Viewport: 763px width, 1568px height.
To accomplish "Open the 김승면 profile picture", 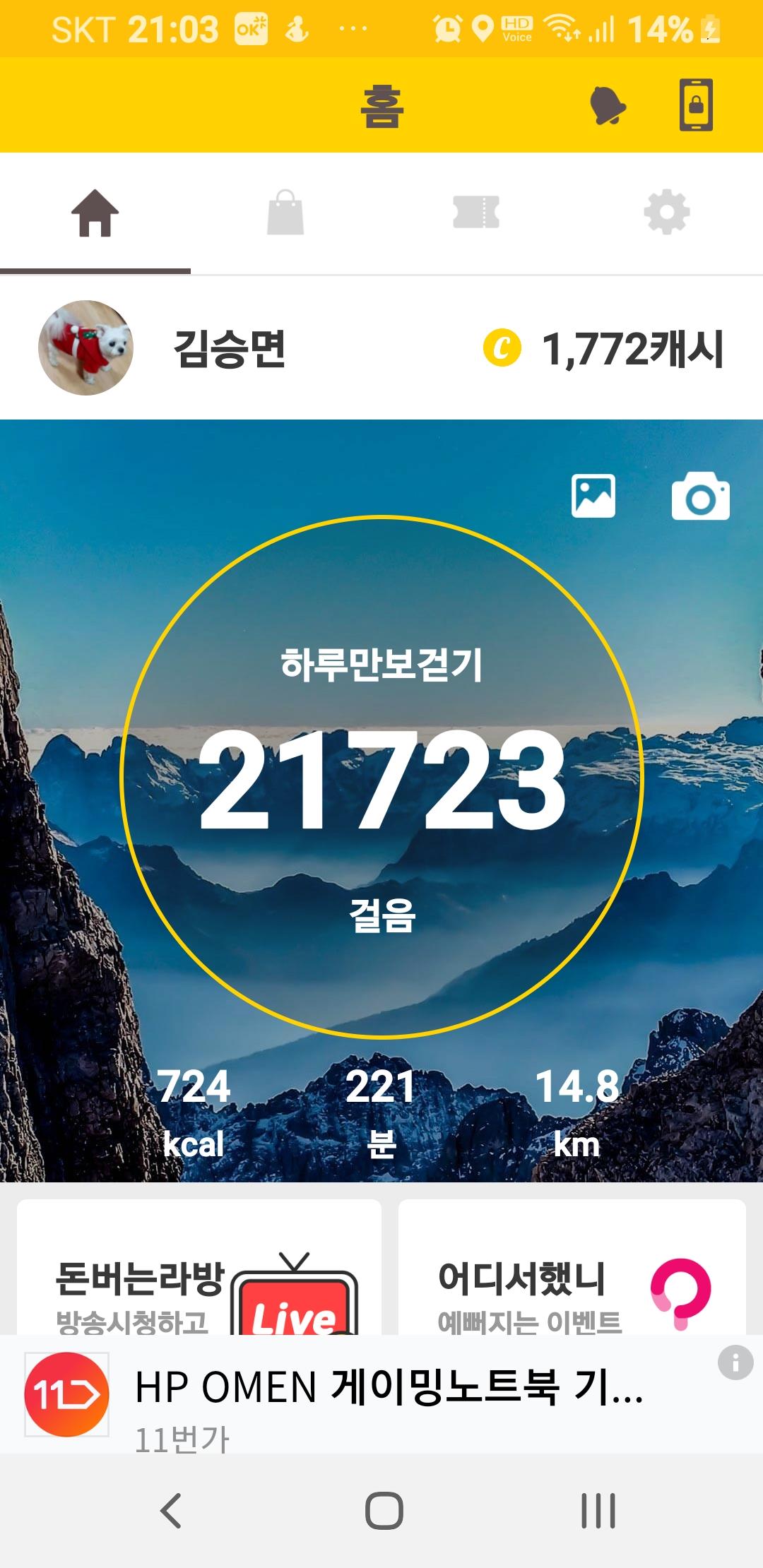I will (86, 348).
